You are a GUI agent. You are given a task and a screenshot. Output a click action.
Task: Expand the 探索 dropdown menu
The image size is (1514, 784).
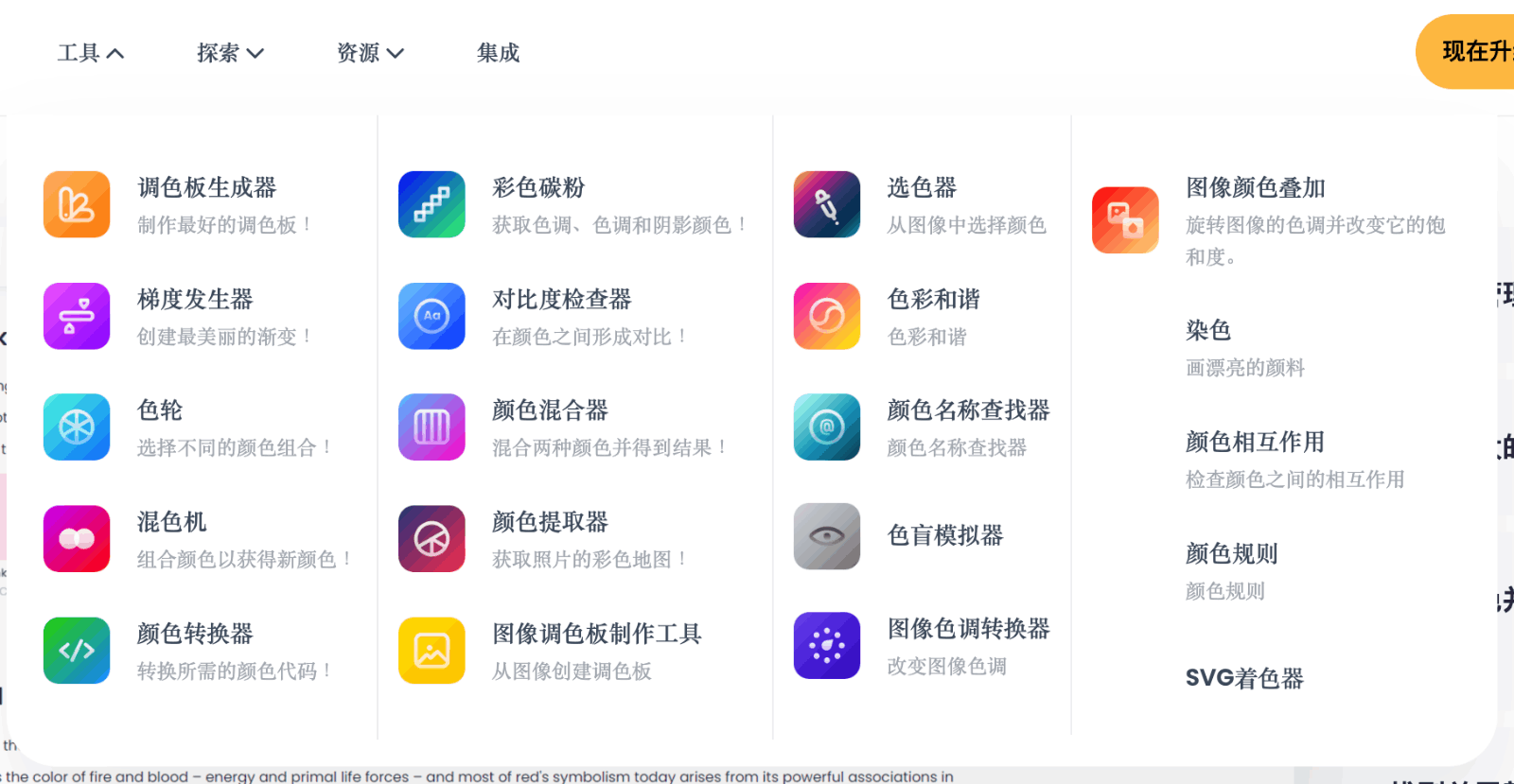229,53
